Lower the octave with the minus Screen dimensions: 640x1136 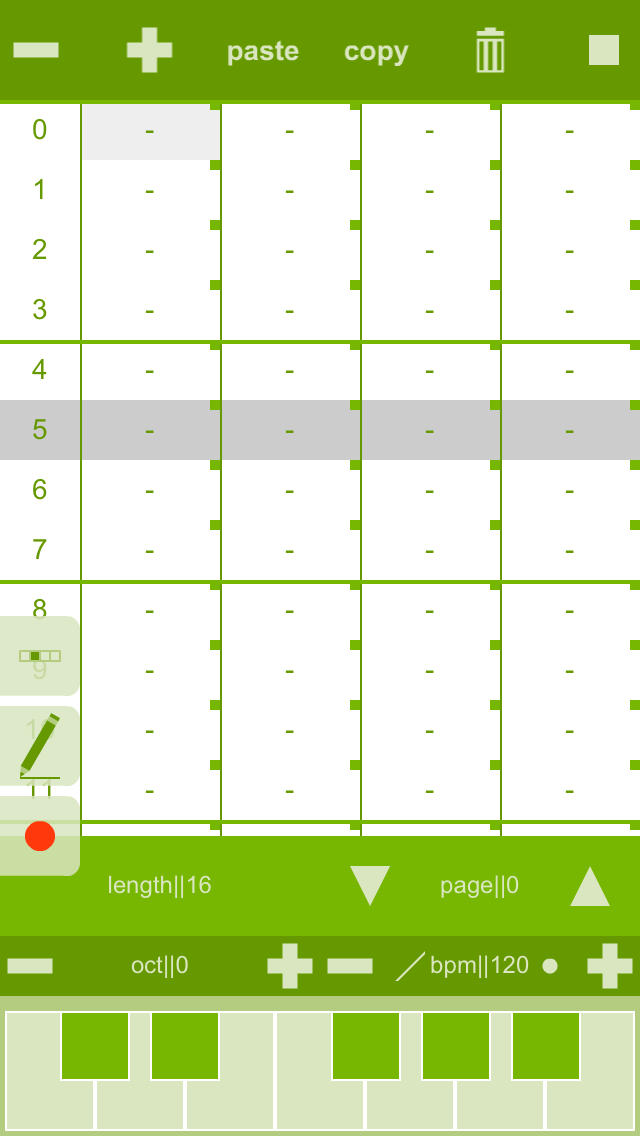pyautogui.click(x=30, y=966)
